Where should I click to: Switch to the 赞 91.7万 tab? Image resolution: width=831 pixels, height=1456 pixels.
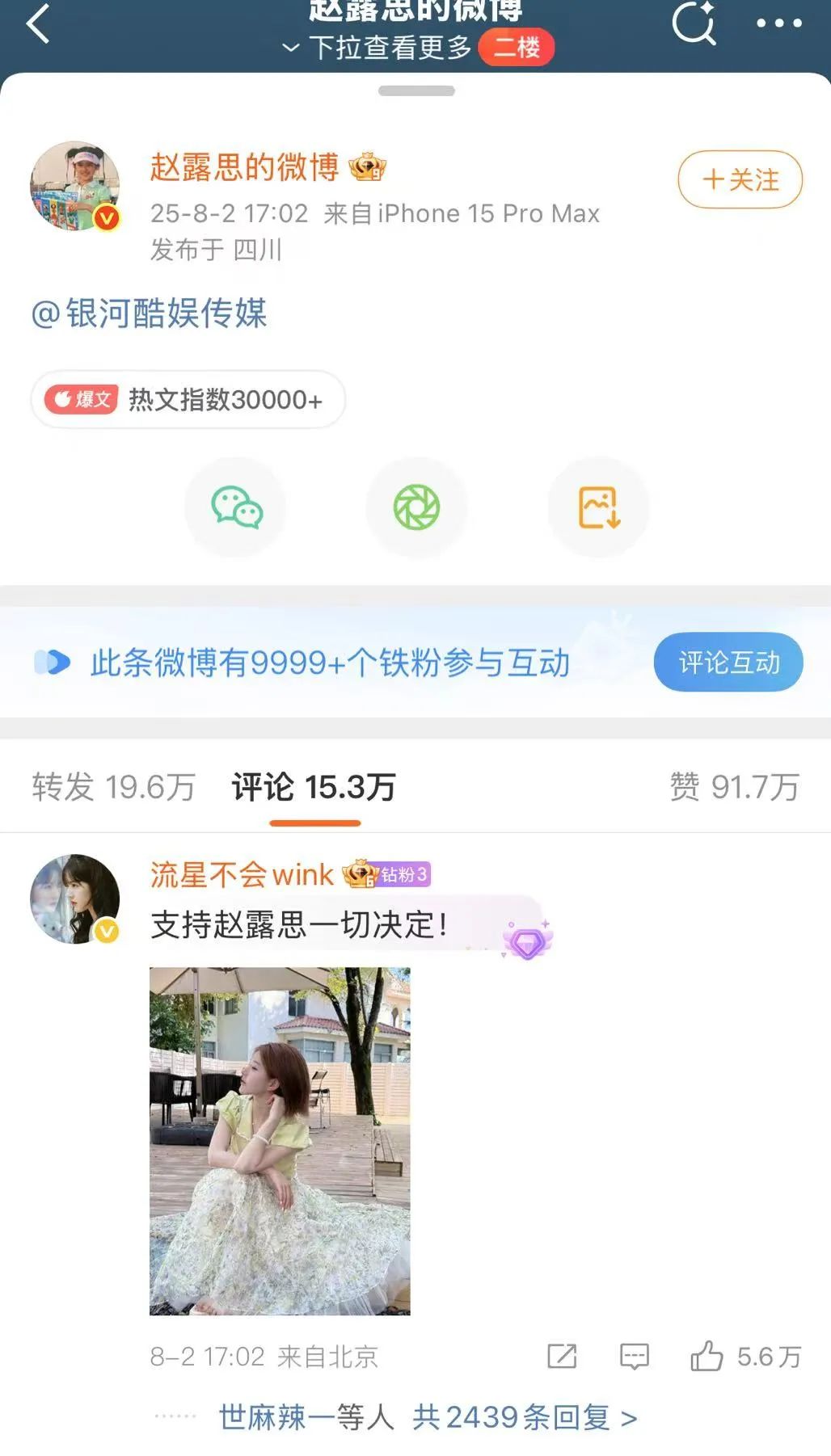click(734, 787)
